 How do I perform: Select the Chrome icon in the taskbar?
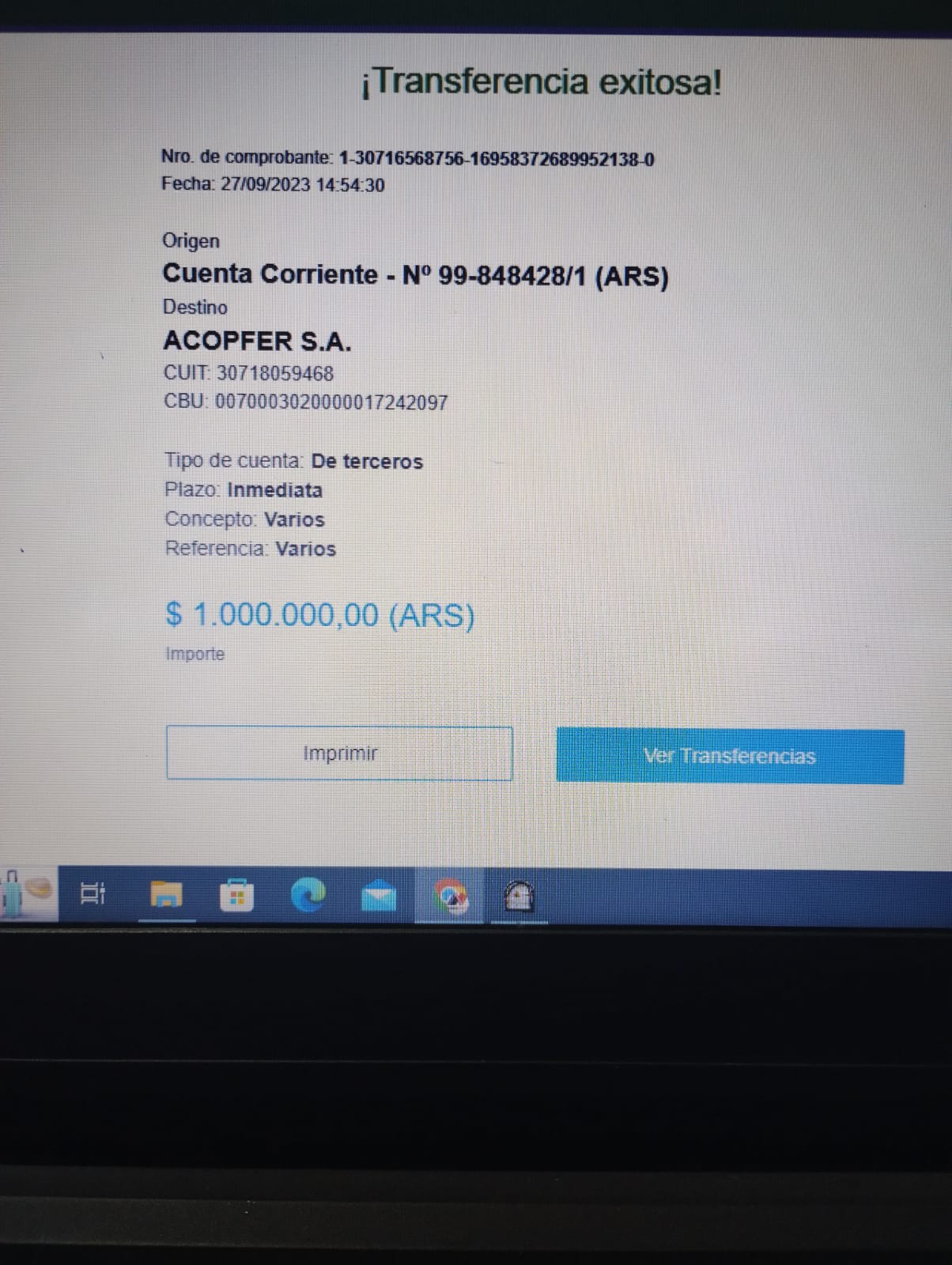click(x=449, y=897)
